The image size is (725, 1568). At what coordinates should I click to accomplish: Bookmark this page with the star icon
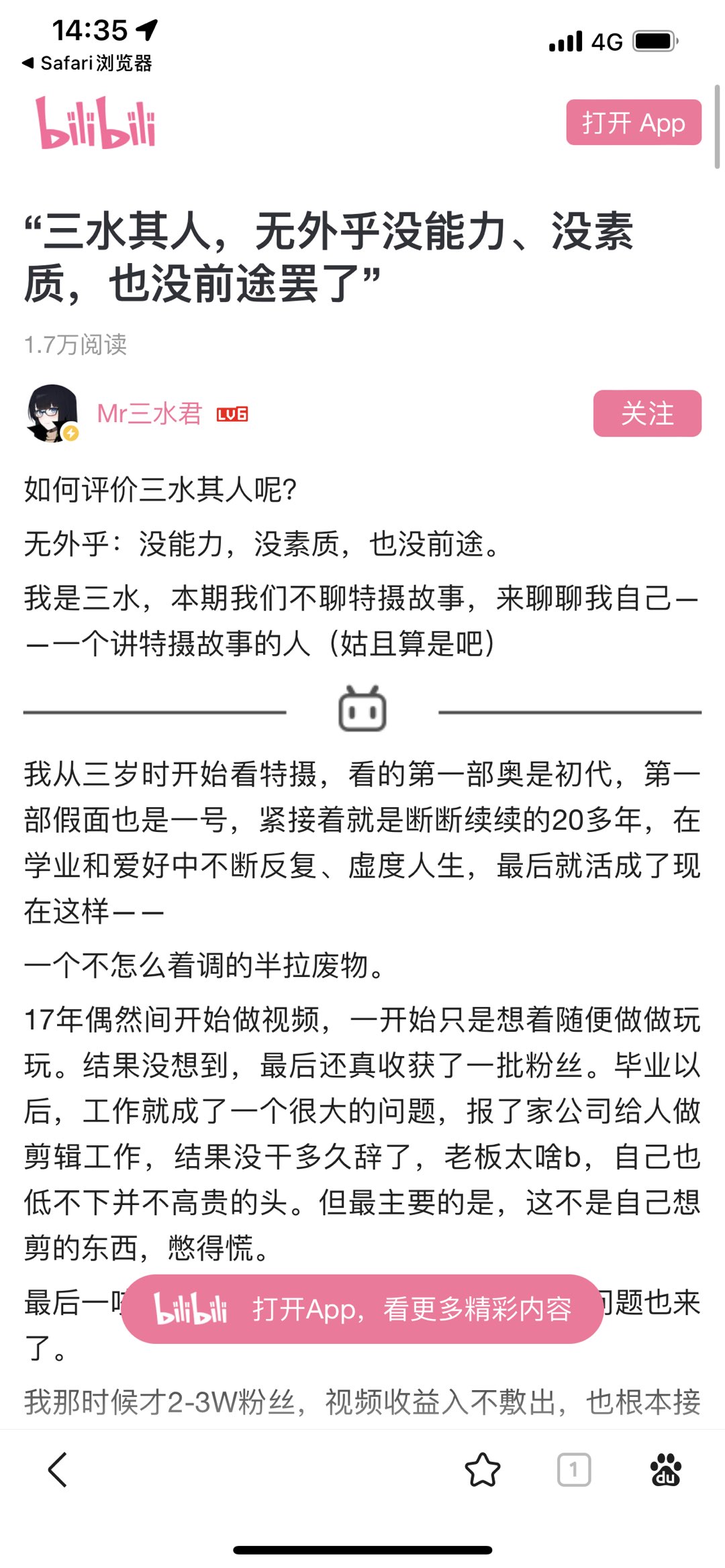tap(482, 1469)
